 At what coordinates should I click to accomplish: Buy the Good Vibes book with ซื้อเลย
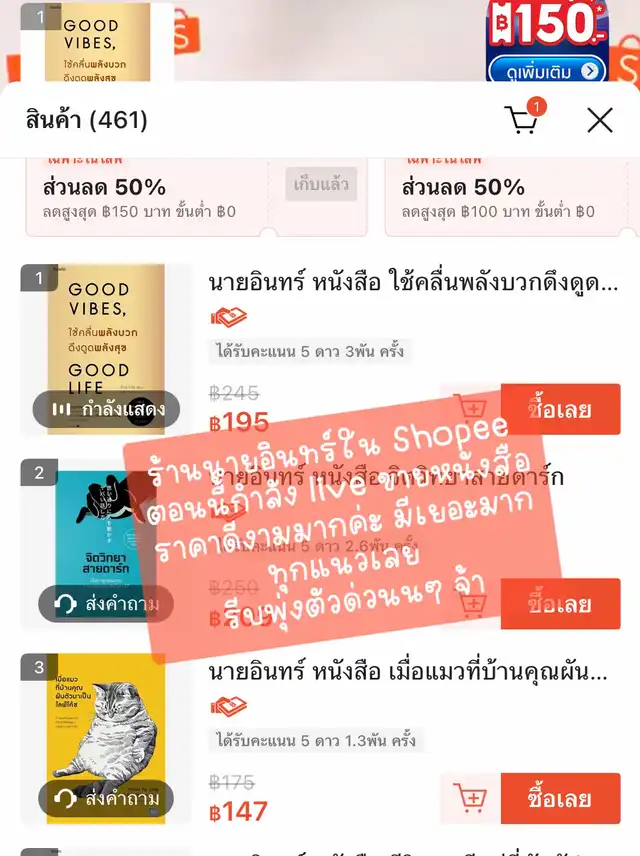(560, 409)
